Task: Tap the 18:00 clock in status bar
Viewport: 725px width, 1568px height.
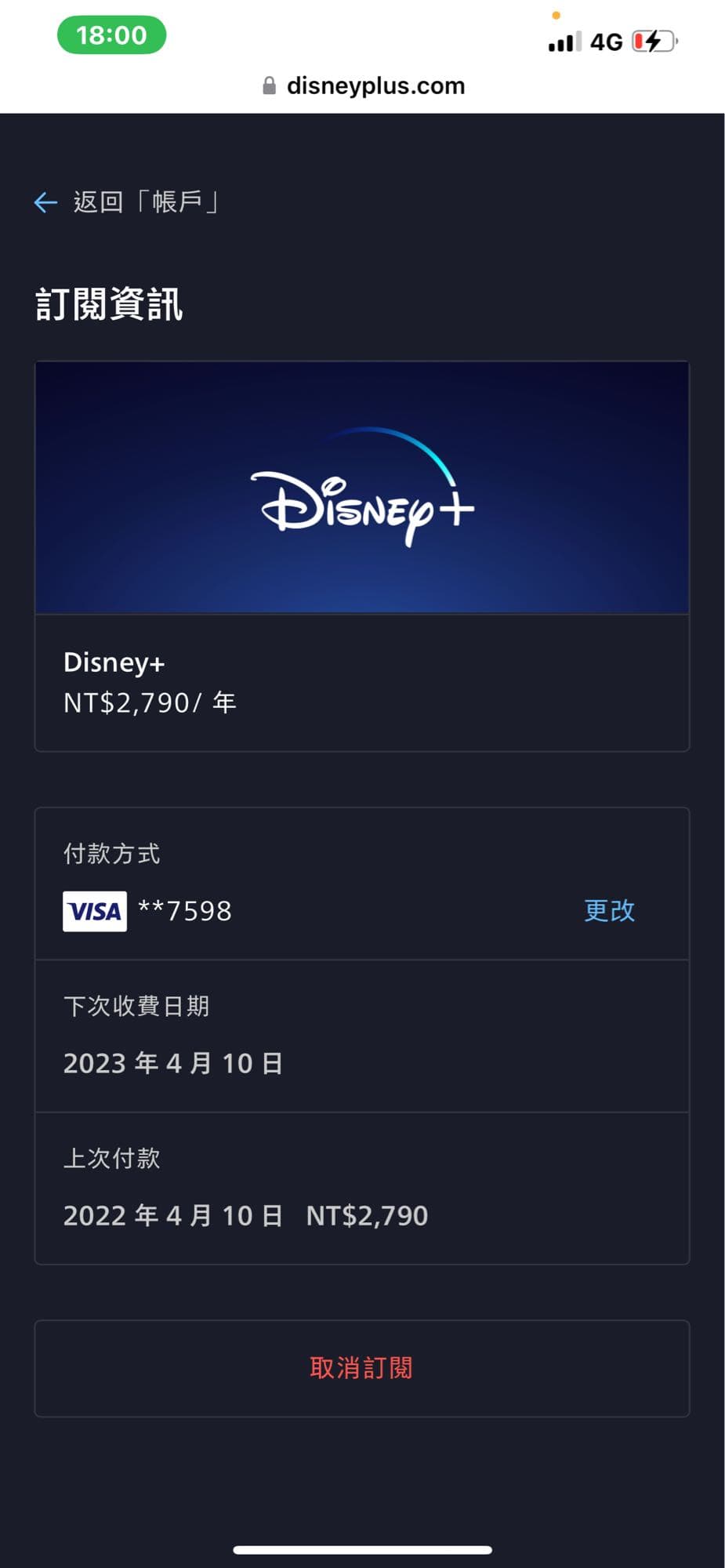Action: click(111, 35)
